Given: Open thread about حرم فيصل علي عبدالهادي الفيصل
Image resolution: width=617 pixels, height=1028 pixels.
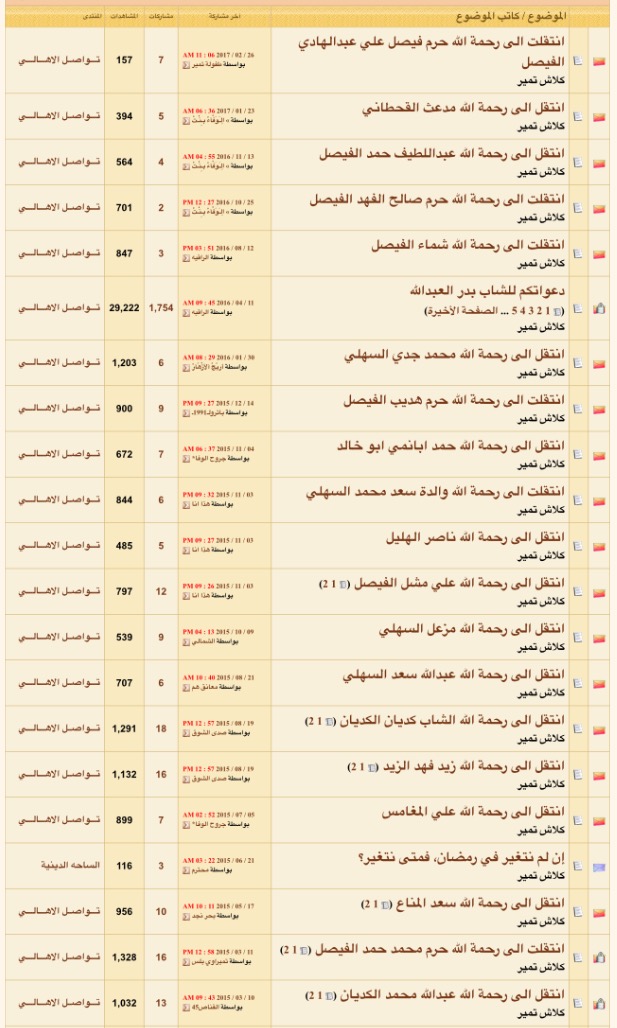Looking at the screenshot, I should click(x=431, y=52).
